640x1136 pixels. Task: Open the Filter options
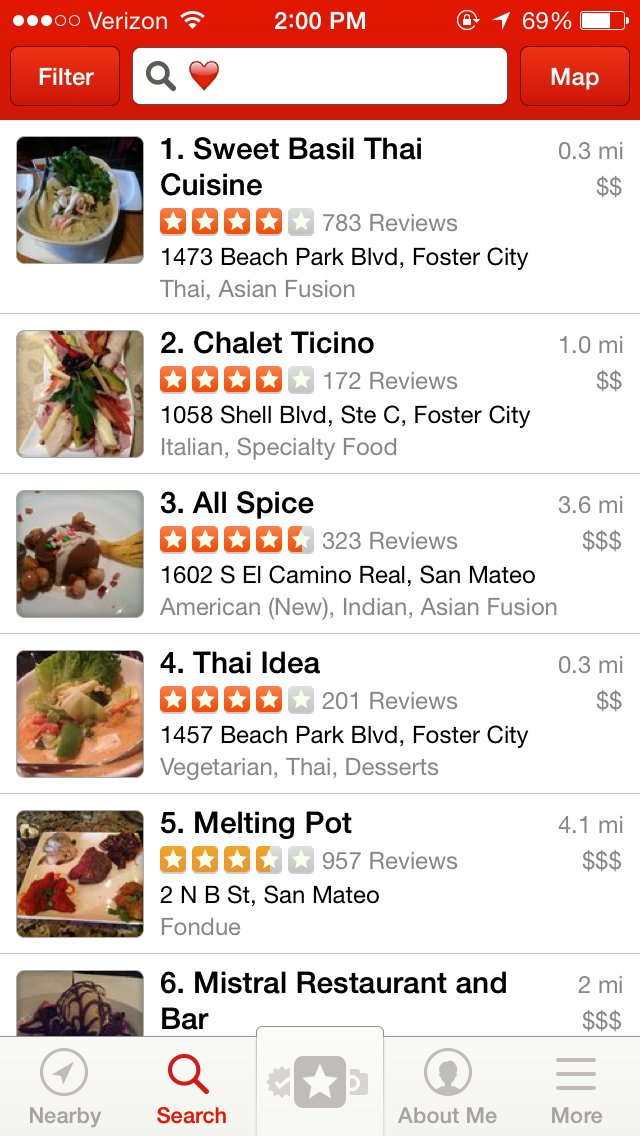[65, 77]
